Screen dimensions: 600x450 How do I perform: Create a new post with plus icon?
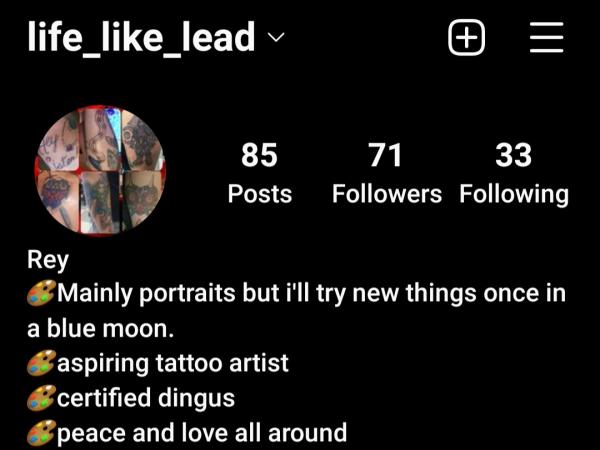466,38
